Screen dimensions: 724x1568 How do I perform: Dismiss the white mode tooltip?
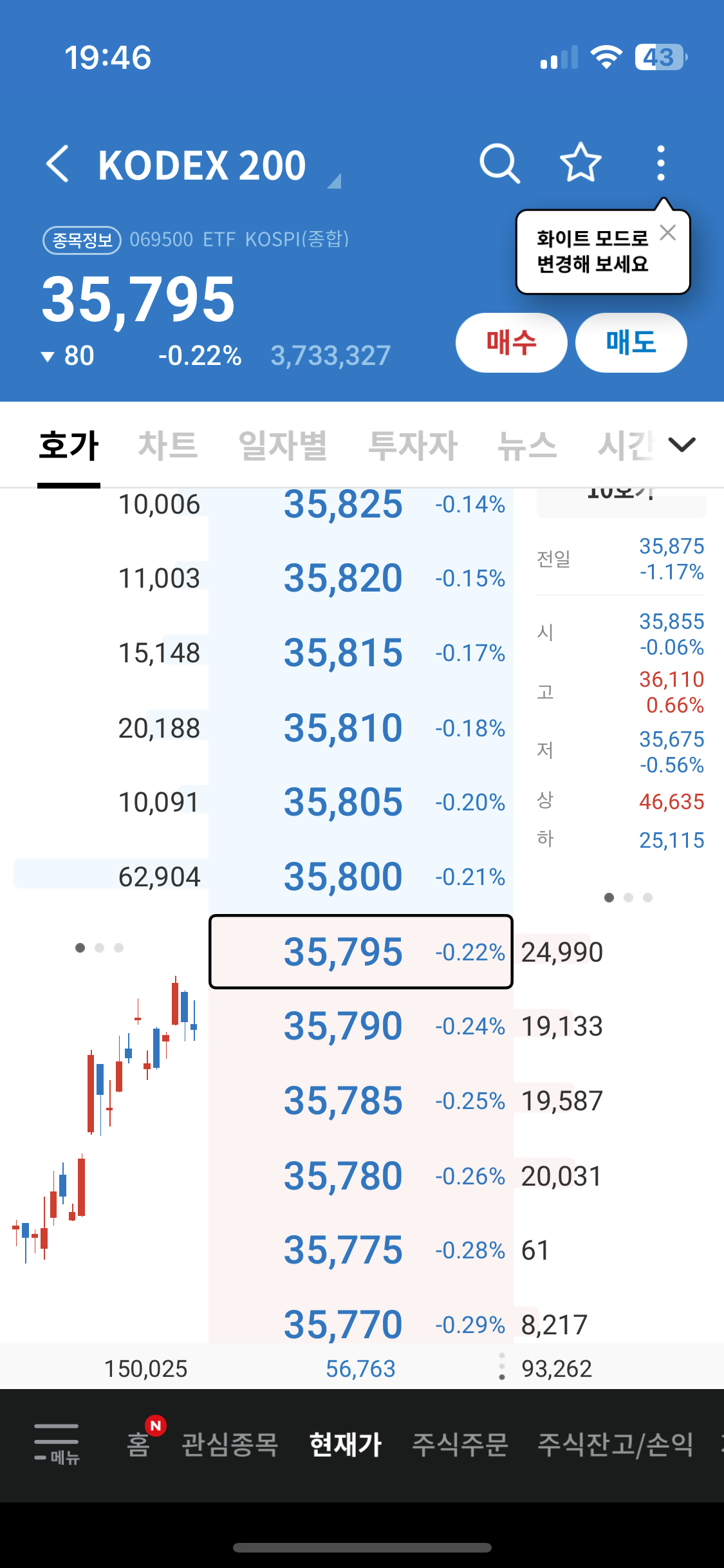click(x=667, y=233)
